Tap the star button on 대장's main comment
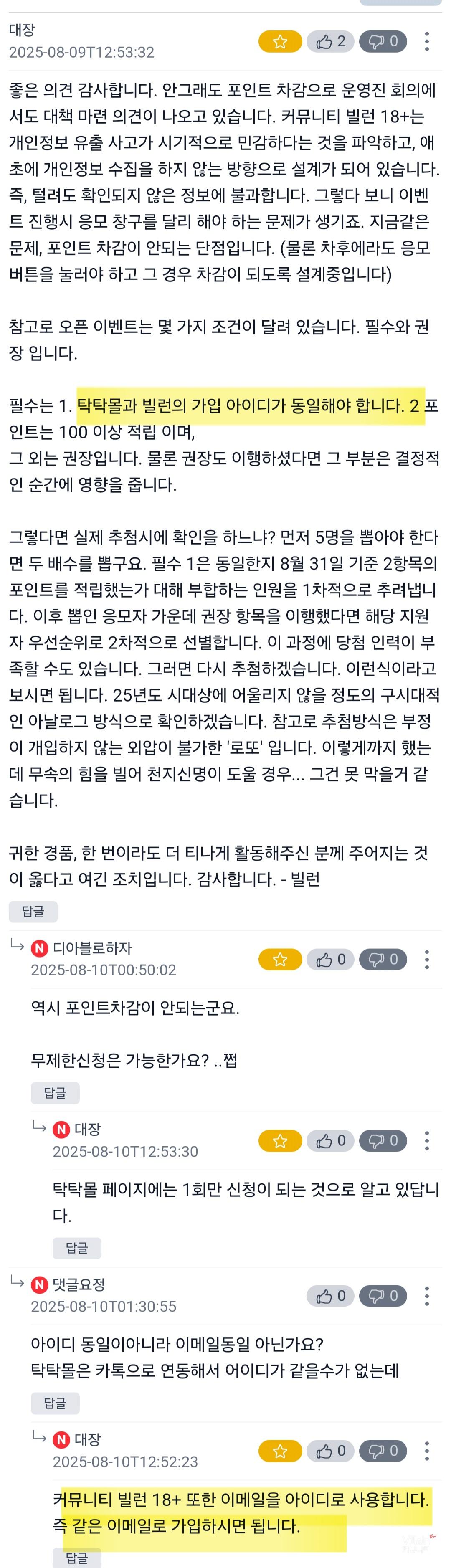This screenshot has width=451, height=1568. [x=280, y=41]
